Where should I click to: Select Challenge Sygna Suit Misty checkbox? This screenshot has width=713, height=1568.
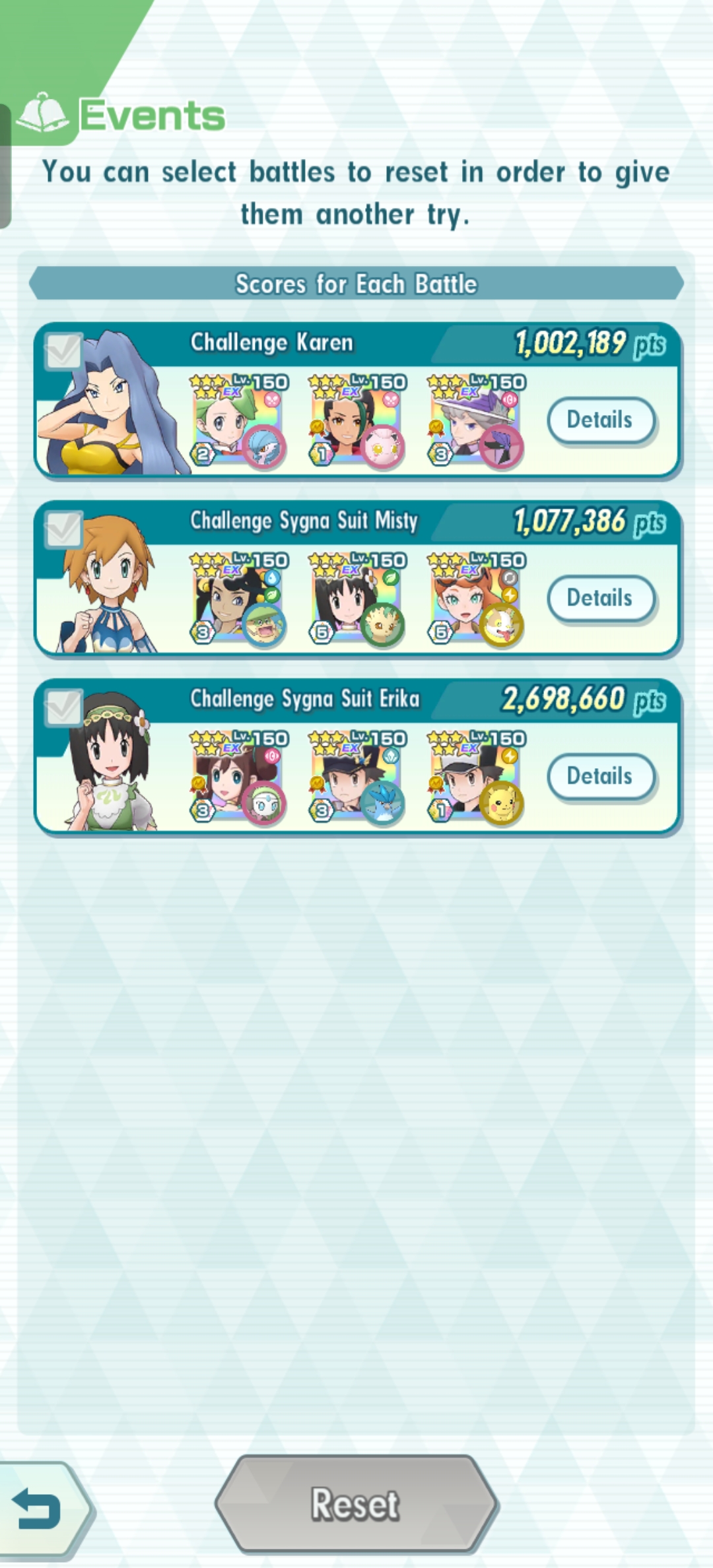(63, 529)
